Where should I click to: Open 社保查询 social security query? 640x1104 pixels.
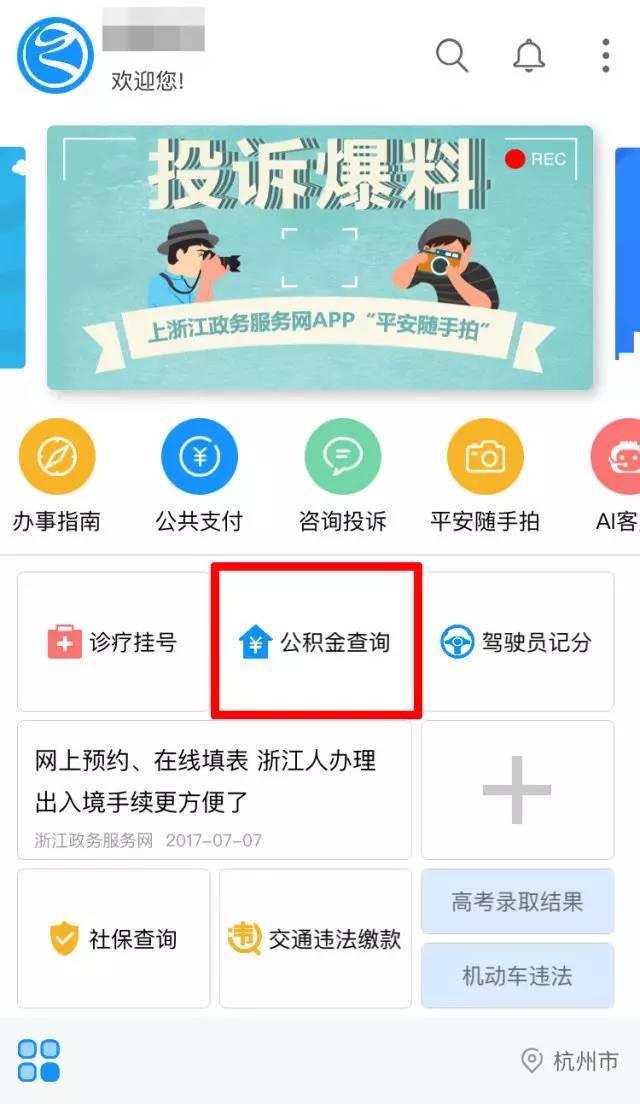pyautogui.click(x=113, y=939)
